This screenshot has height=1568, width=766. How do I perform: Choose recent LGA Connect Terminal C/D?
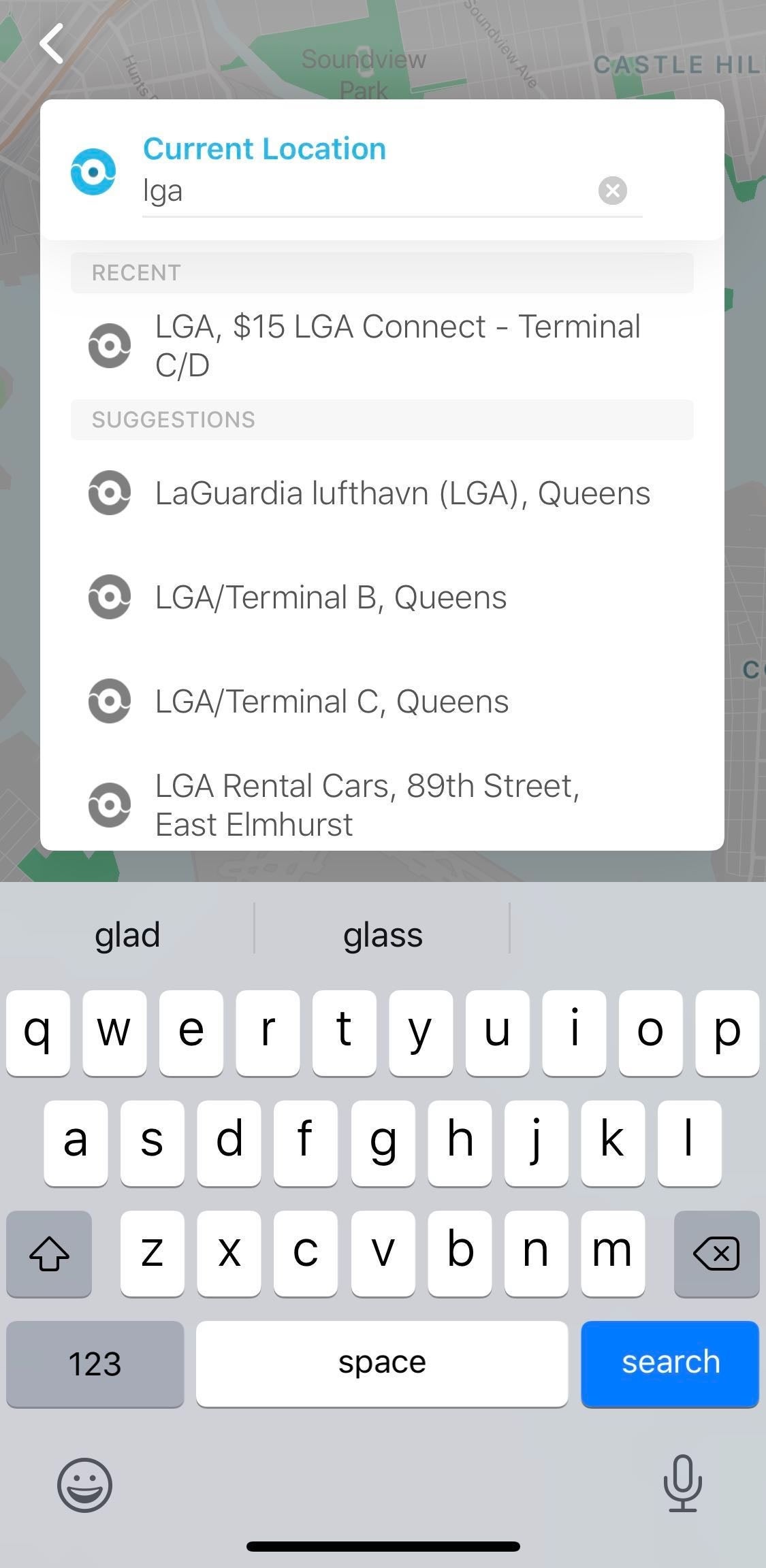click(x=398, y=346)
